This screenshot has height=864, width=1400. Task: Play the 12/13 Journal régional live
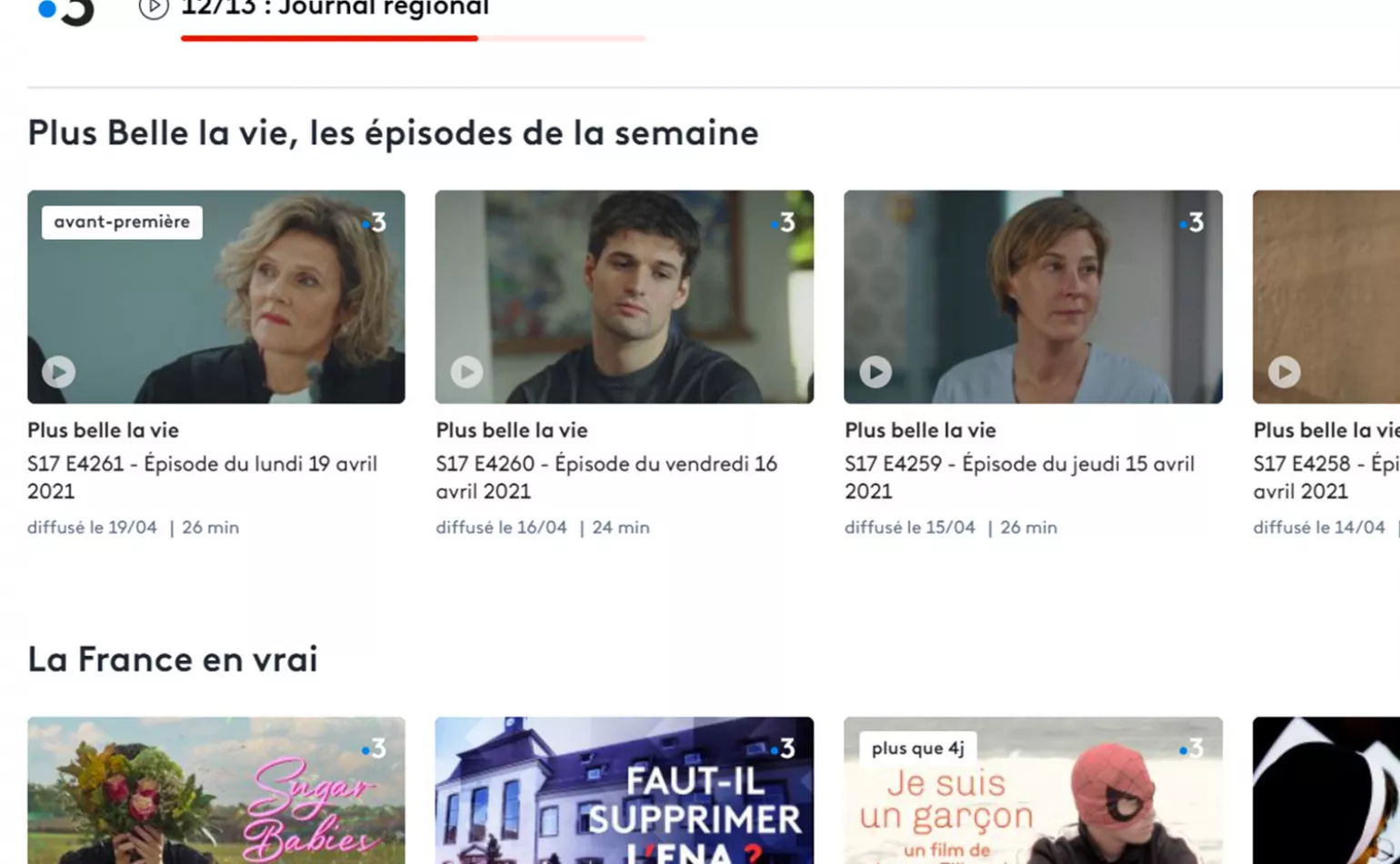[x=154, y=9]
